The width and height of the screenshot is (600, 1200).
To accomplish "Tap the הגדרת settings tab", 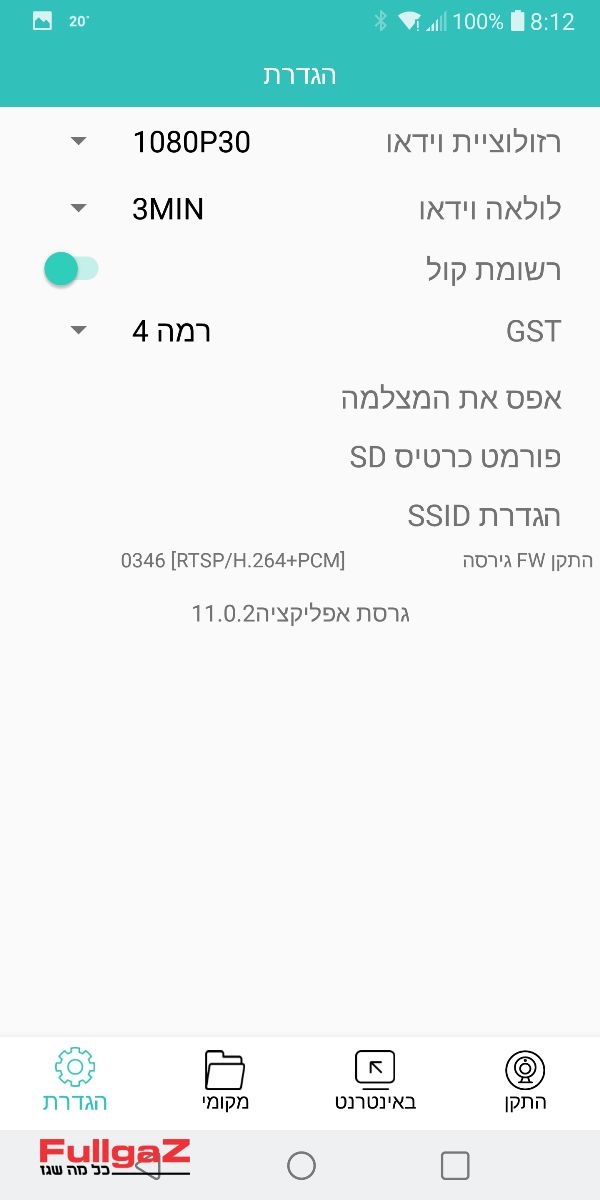I will 75,1081.
